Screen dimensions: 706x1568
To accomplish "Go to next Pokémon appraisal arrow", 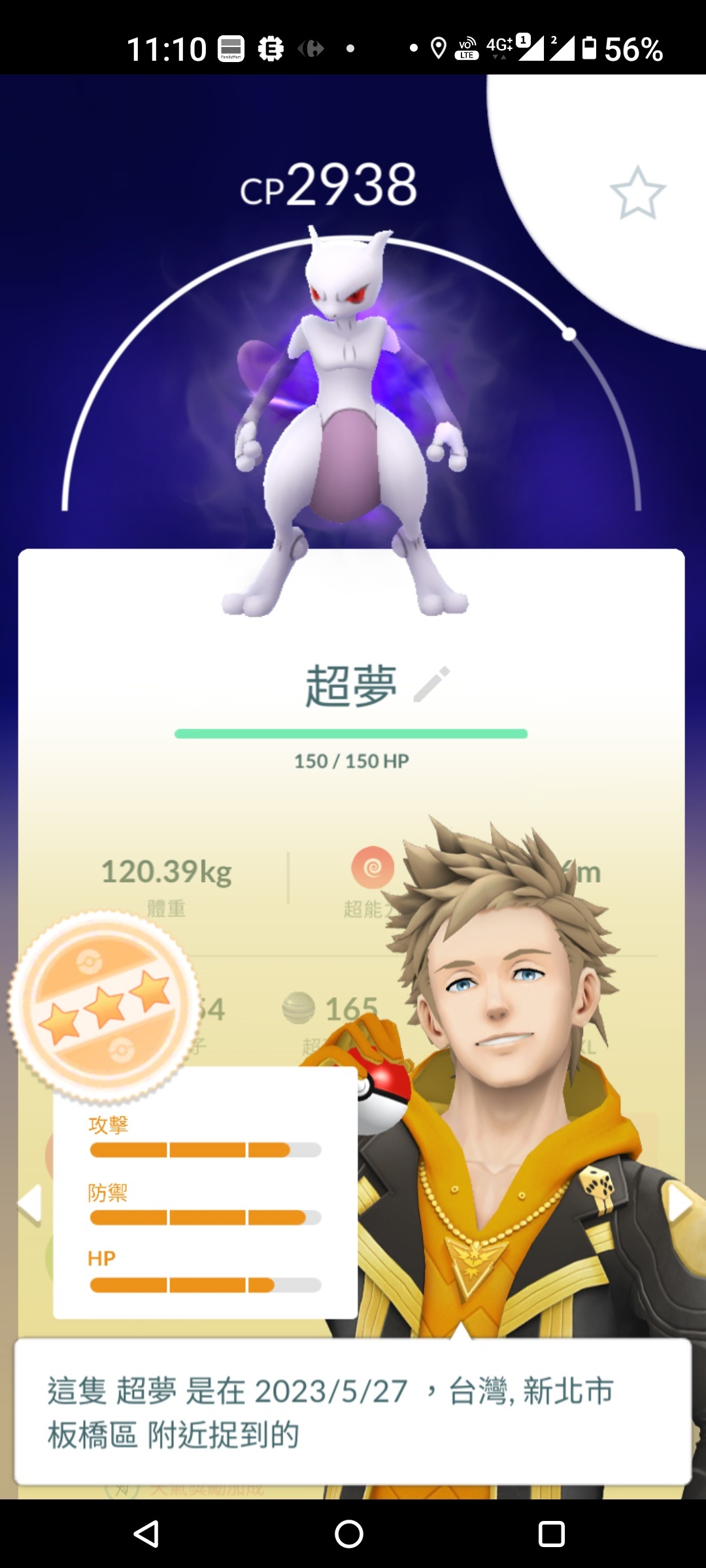I will tap(679, 1203).
